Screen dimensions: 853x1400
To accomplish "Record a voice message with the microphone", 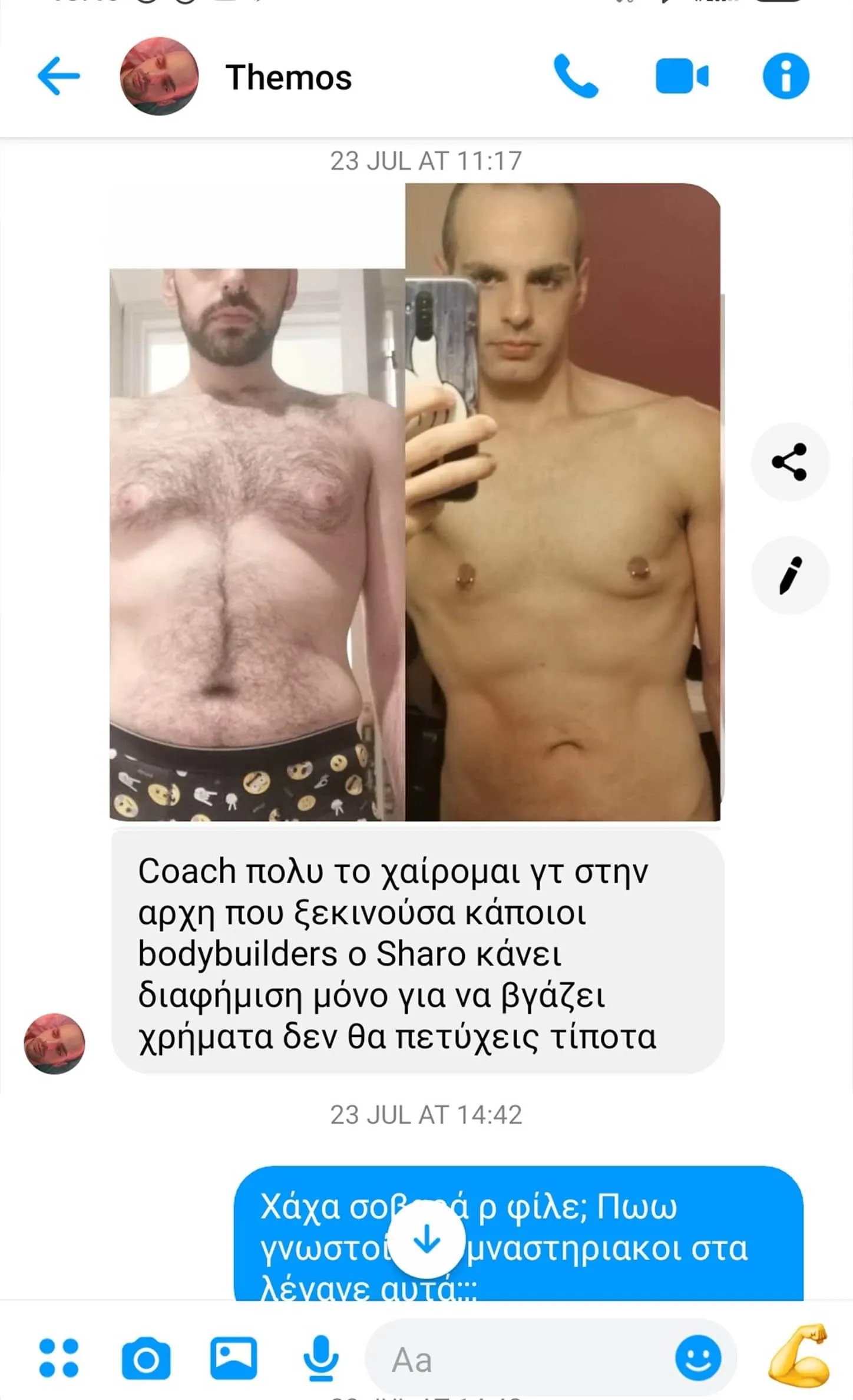I will click(320, 1358).
